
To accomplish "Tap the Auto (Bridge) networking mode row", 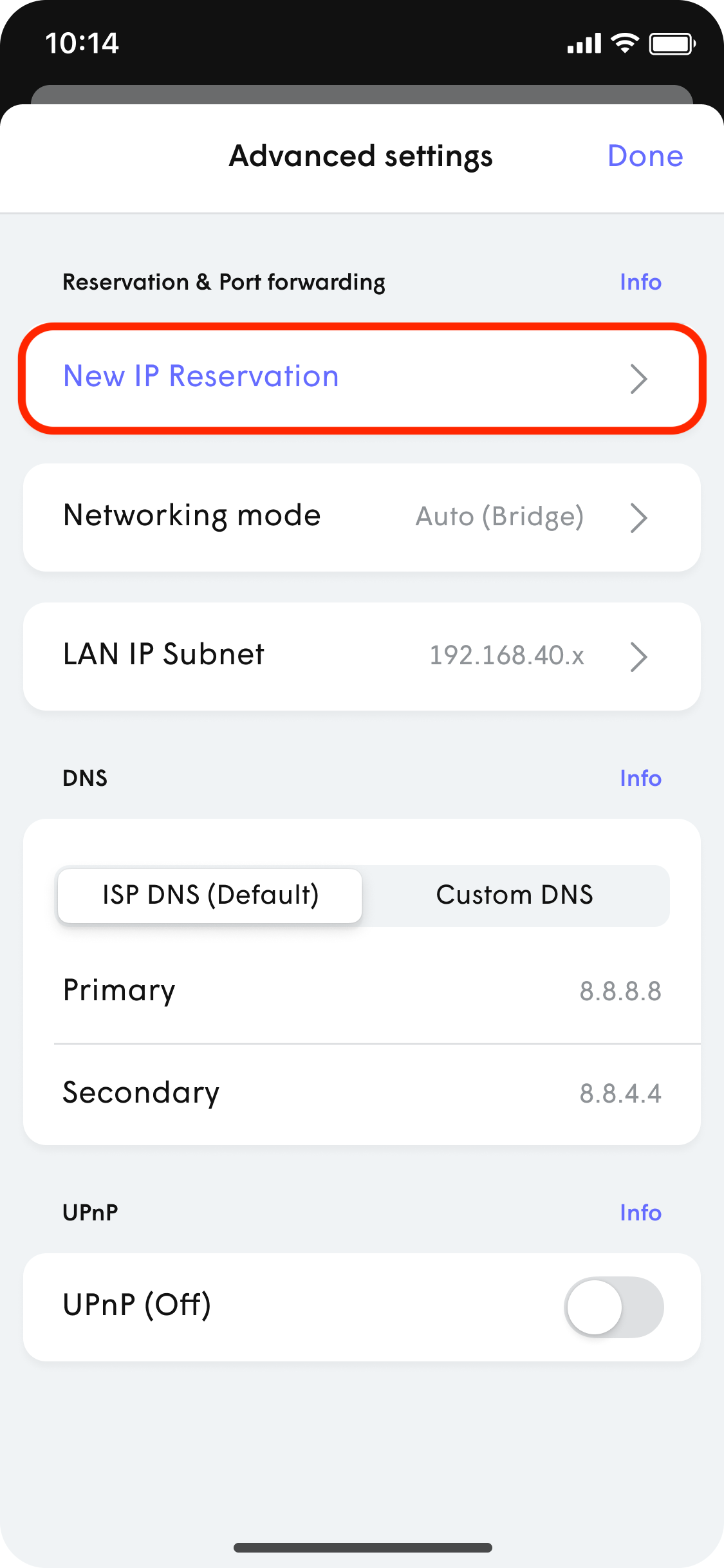I will click(500, 516).
